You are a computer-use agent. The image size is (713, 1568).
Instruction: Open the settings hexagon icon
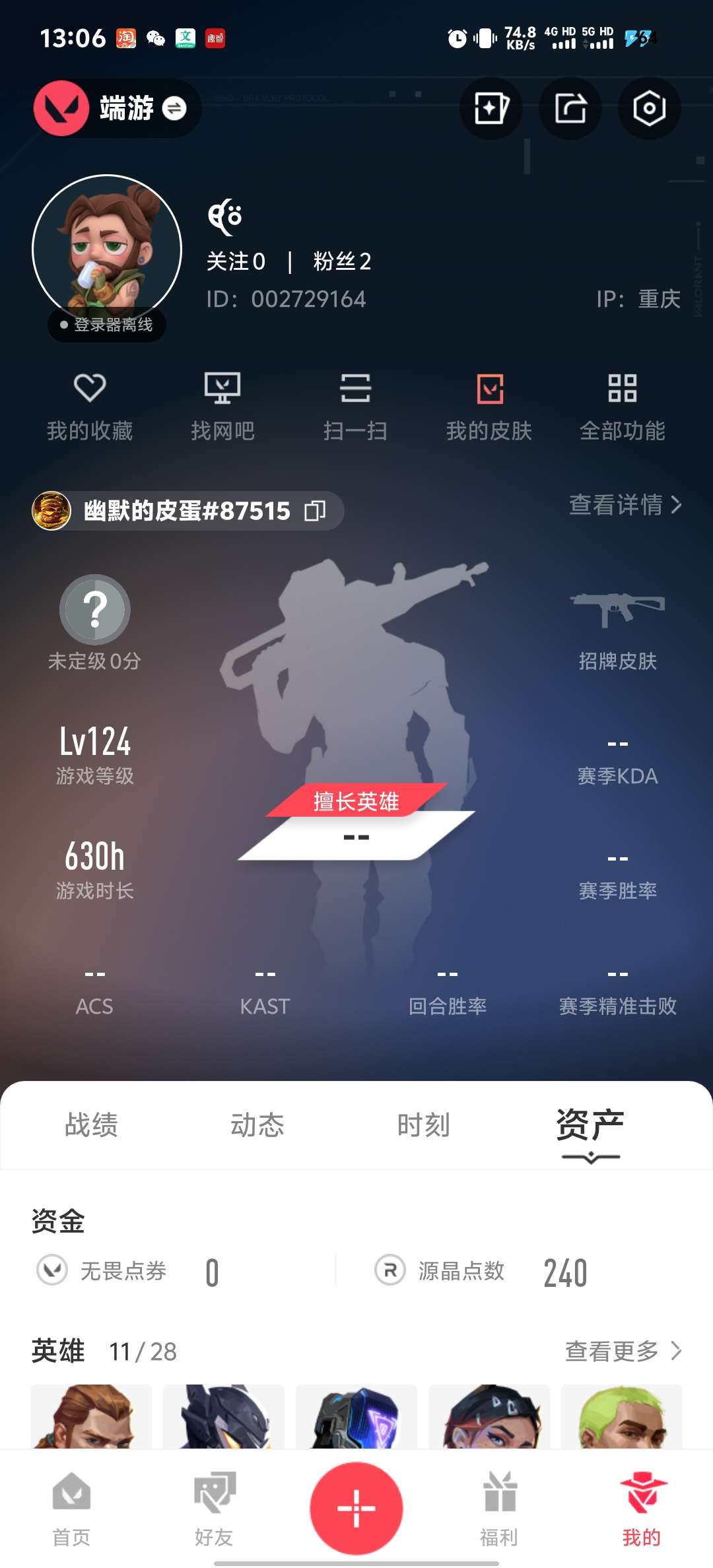click(649, 108)
